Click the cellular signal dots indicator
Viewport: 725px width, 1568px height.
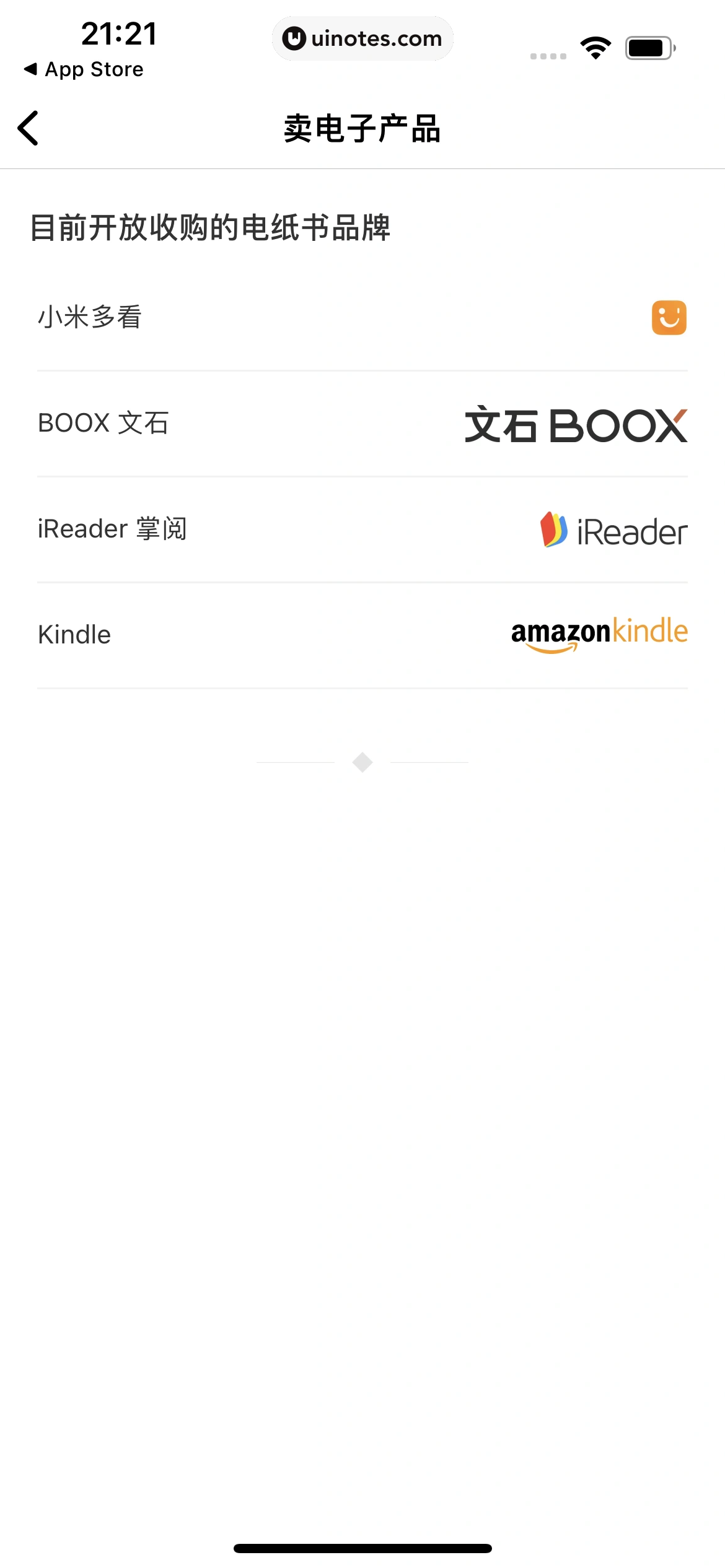click(x=548, y=54)
